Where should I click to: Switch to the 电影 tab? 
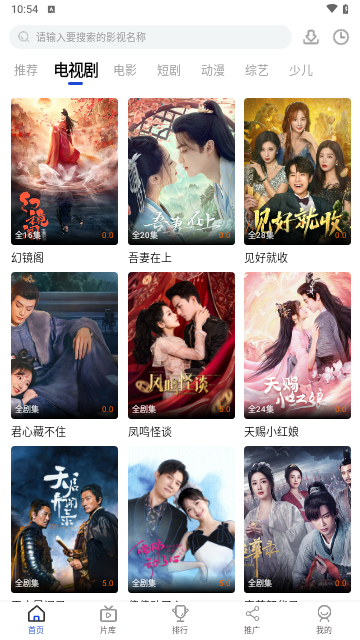(x=125, y=70)
